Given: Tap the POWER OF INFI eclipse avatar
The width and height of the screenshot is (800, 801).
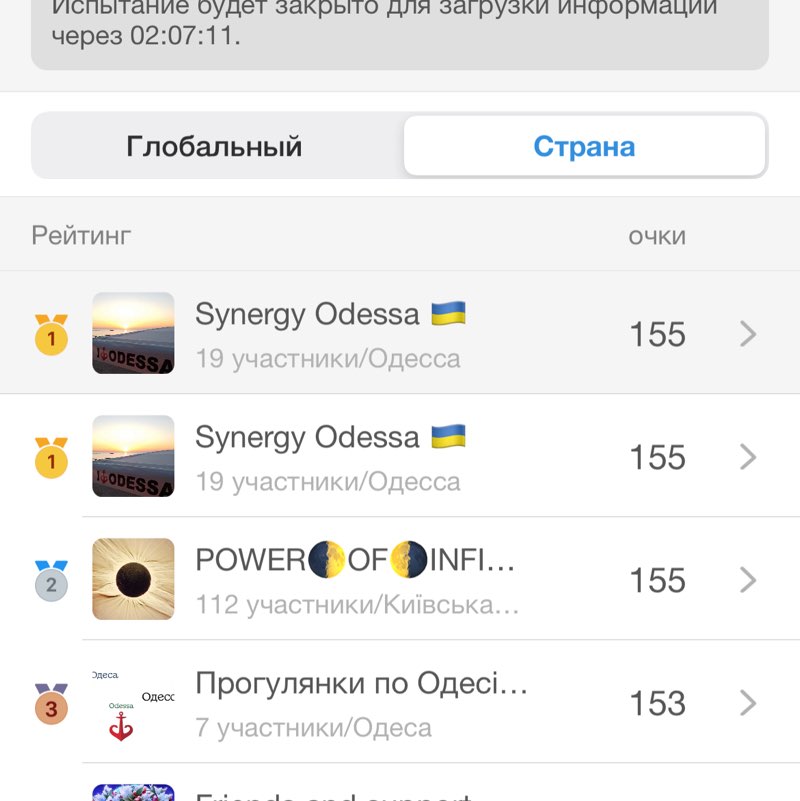Looking at the screenshot, I should tap(133, 579).
